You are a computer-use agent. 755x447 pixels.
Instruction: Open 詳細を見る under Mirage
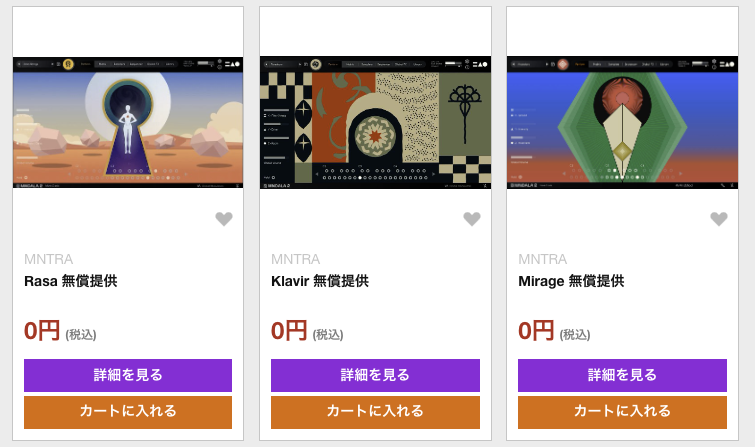coord(622,375)
